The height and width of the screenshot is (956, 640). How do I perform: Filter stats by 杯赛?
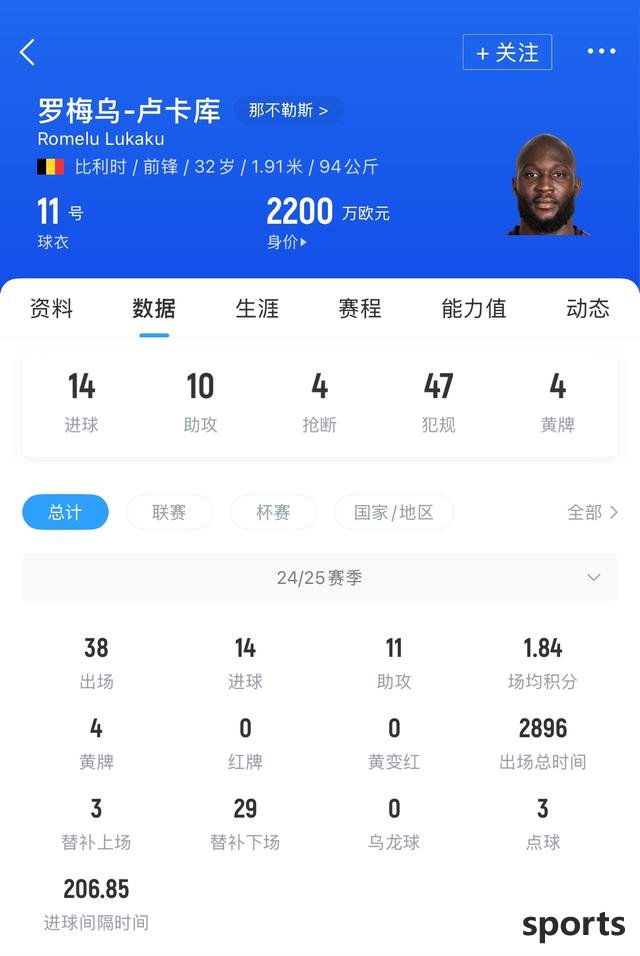[273, 512]
